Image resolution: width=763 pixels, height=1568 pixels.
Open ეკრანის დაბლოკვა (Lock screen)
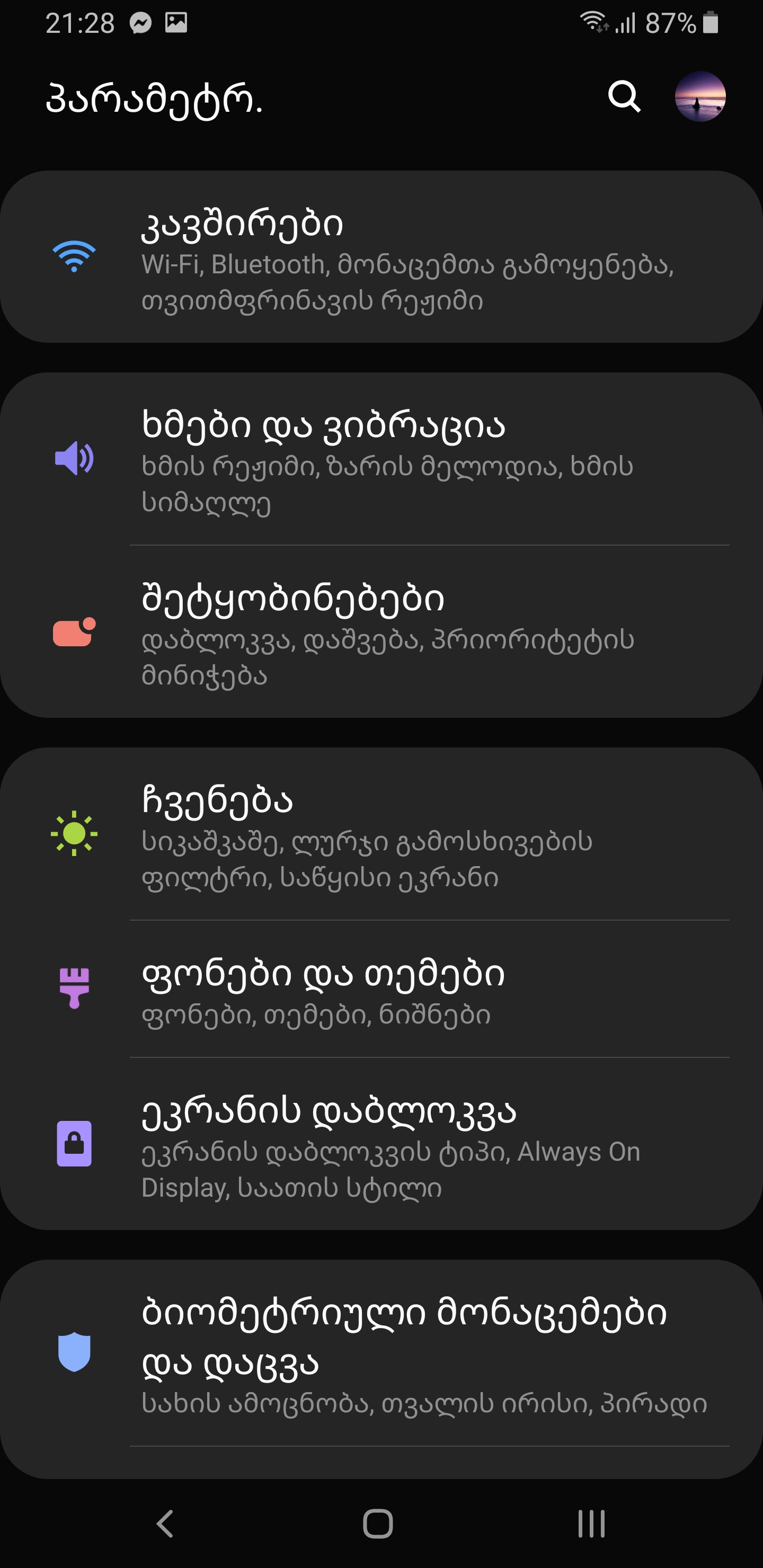(x=381, y=1143)
